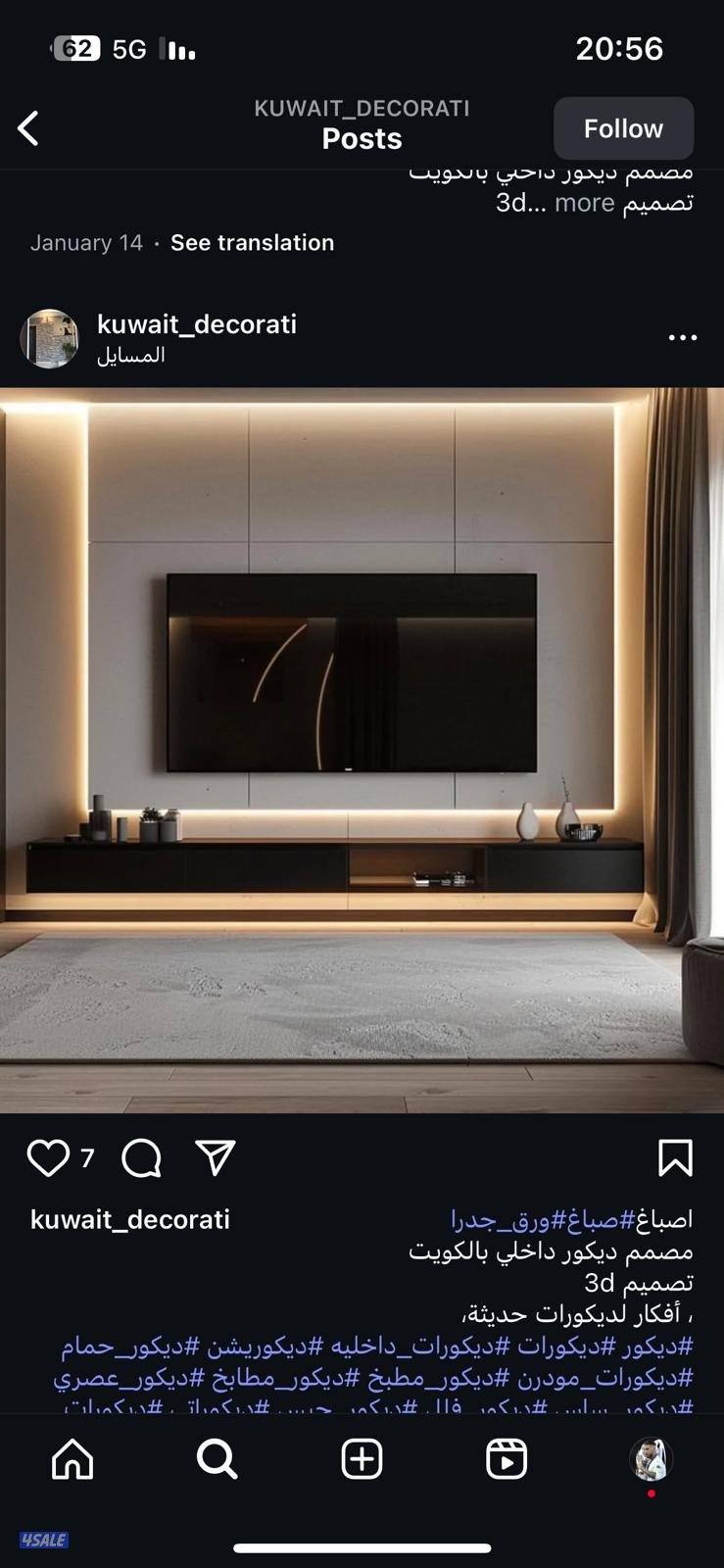Viewport: 724px width, 1568px height.
Task: Save the post with bookmark icon
Action: 675,1157
